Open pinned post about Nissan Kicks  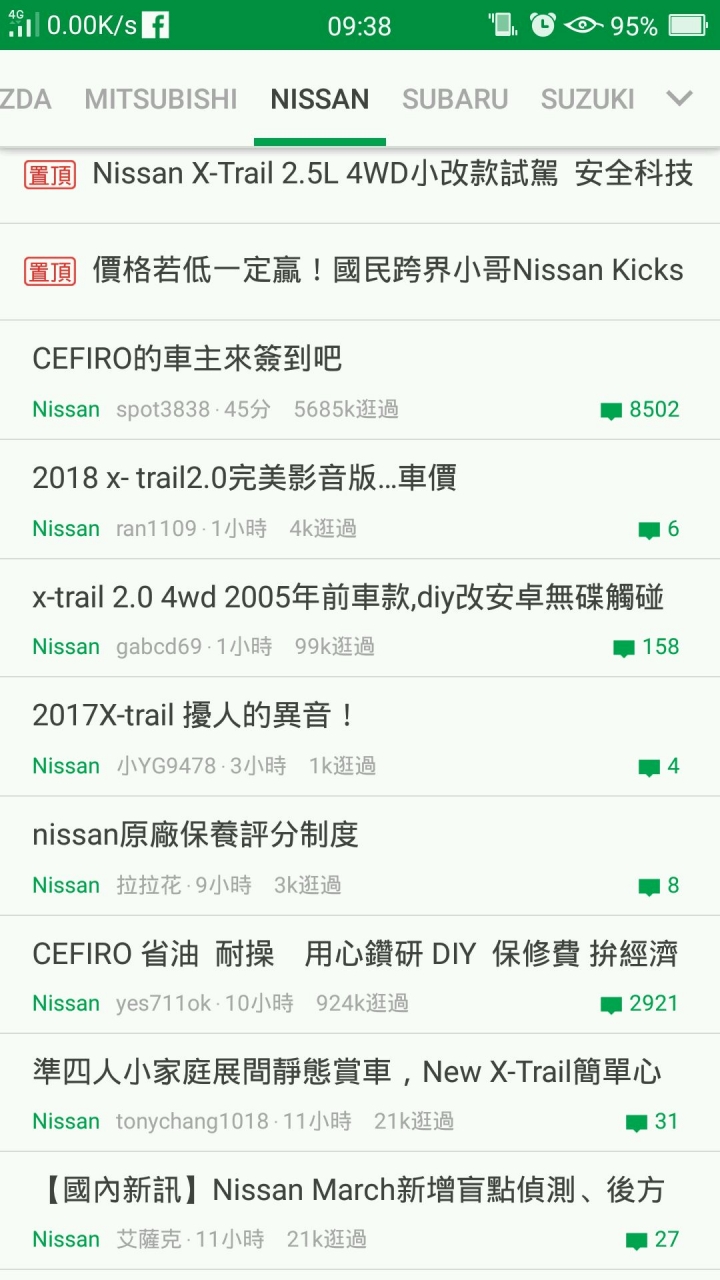coord(360,272)
